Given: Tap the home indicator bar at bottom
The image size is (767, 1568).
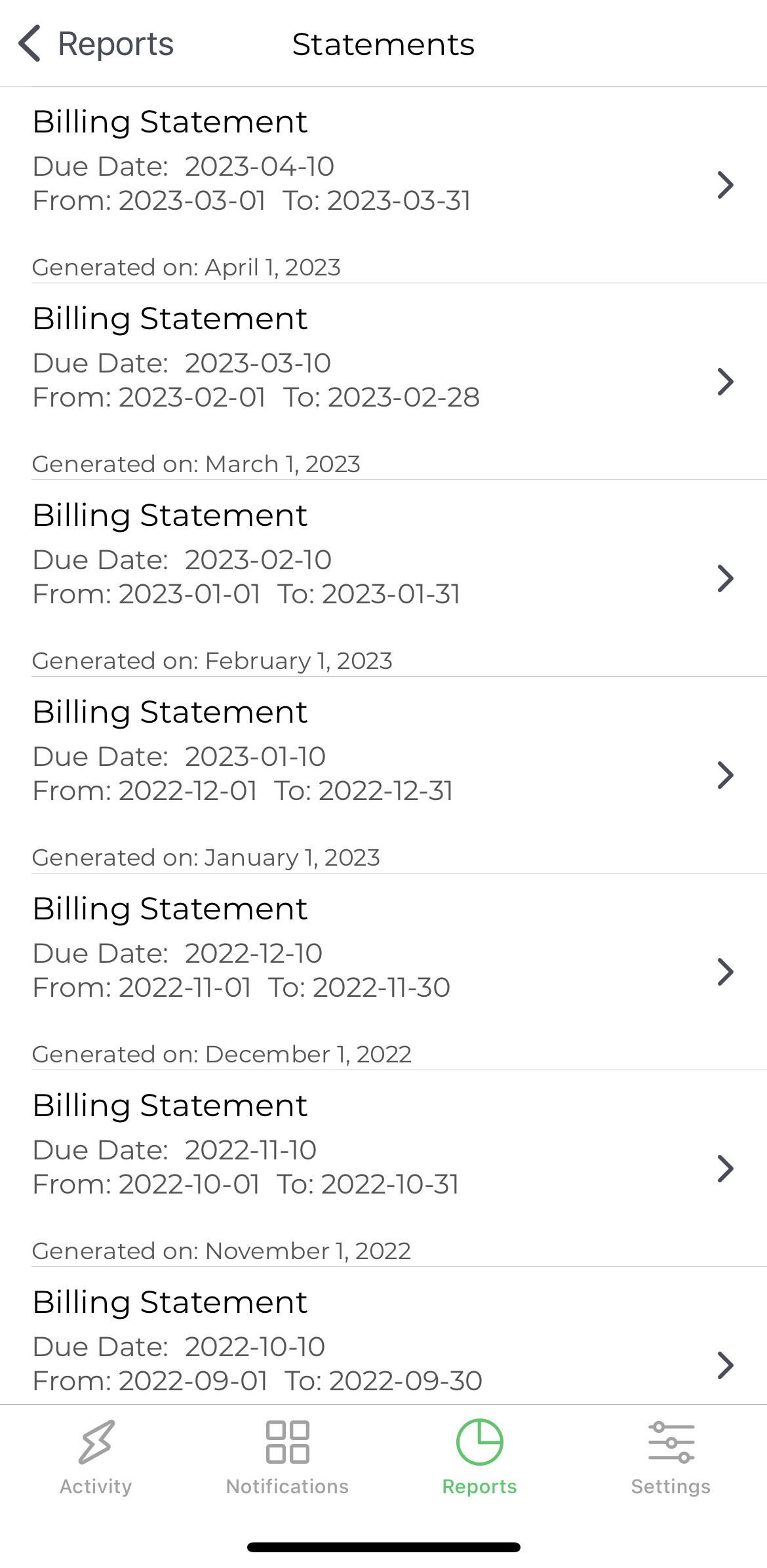Looking at the screenshot, I should [x=383, y=1545].
